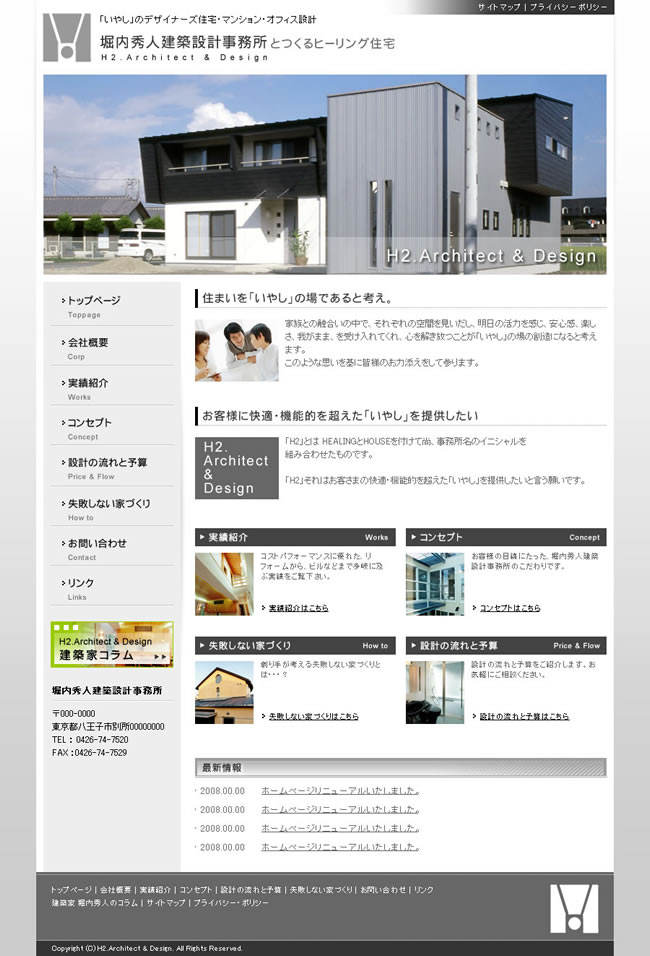650x956 pixels.
Task: Open 設計の流れと予算 in the side menu
Action: [106, 463]
